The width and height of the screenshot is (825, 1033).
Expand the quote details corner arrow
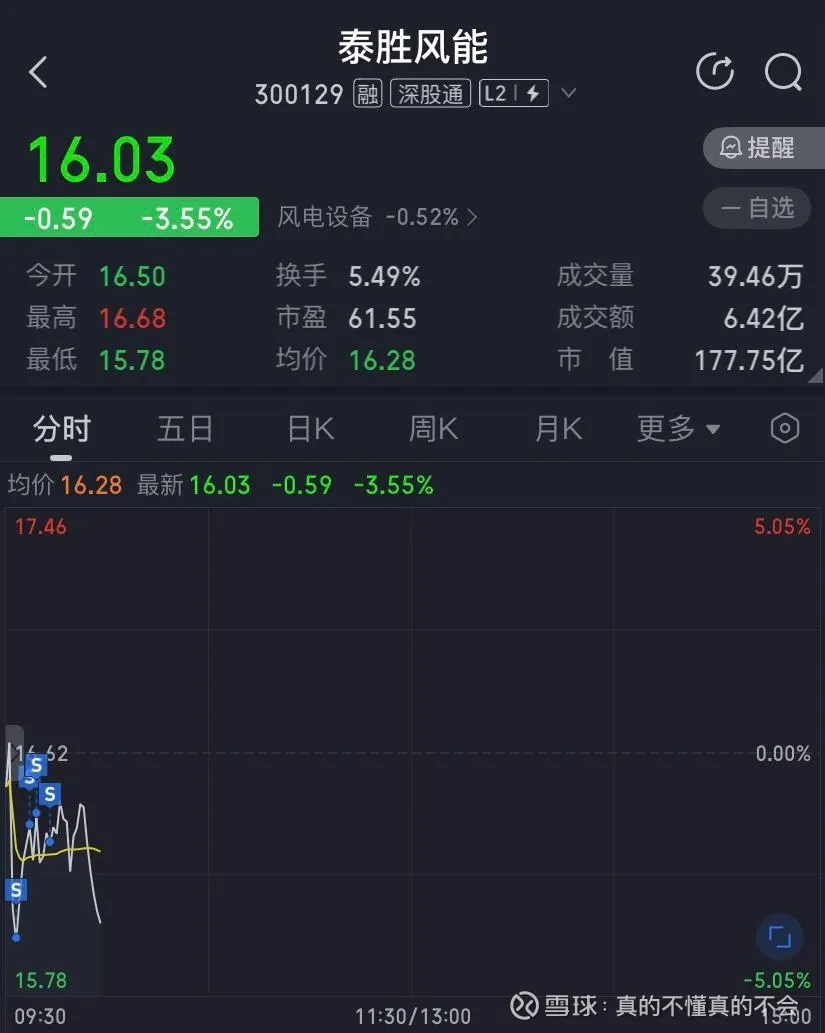tap(815, 377)
